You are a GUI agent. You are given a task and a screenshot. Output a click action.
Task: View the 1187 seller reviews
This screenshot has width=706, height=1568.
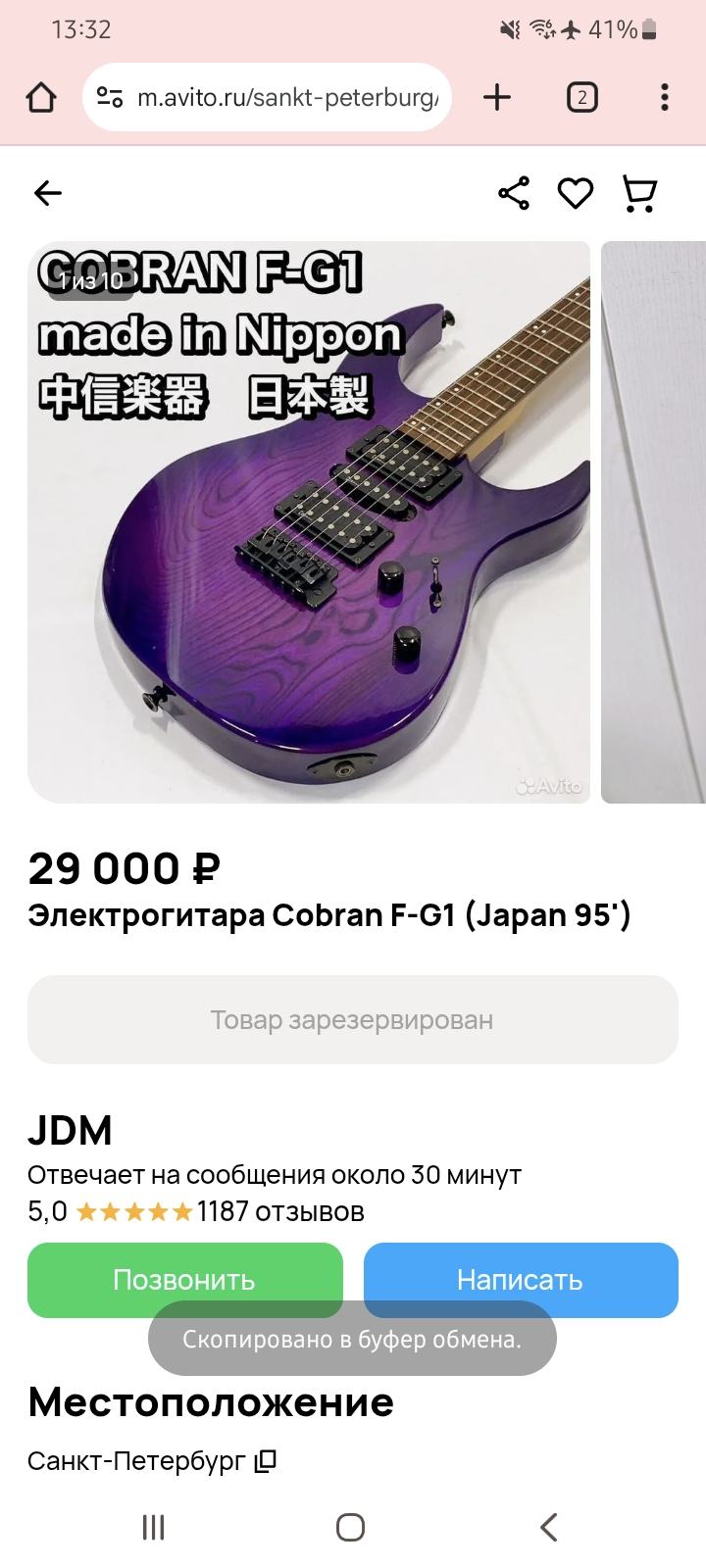280,1212
